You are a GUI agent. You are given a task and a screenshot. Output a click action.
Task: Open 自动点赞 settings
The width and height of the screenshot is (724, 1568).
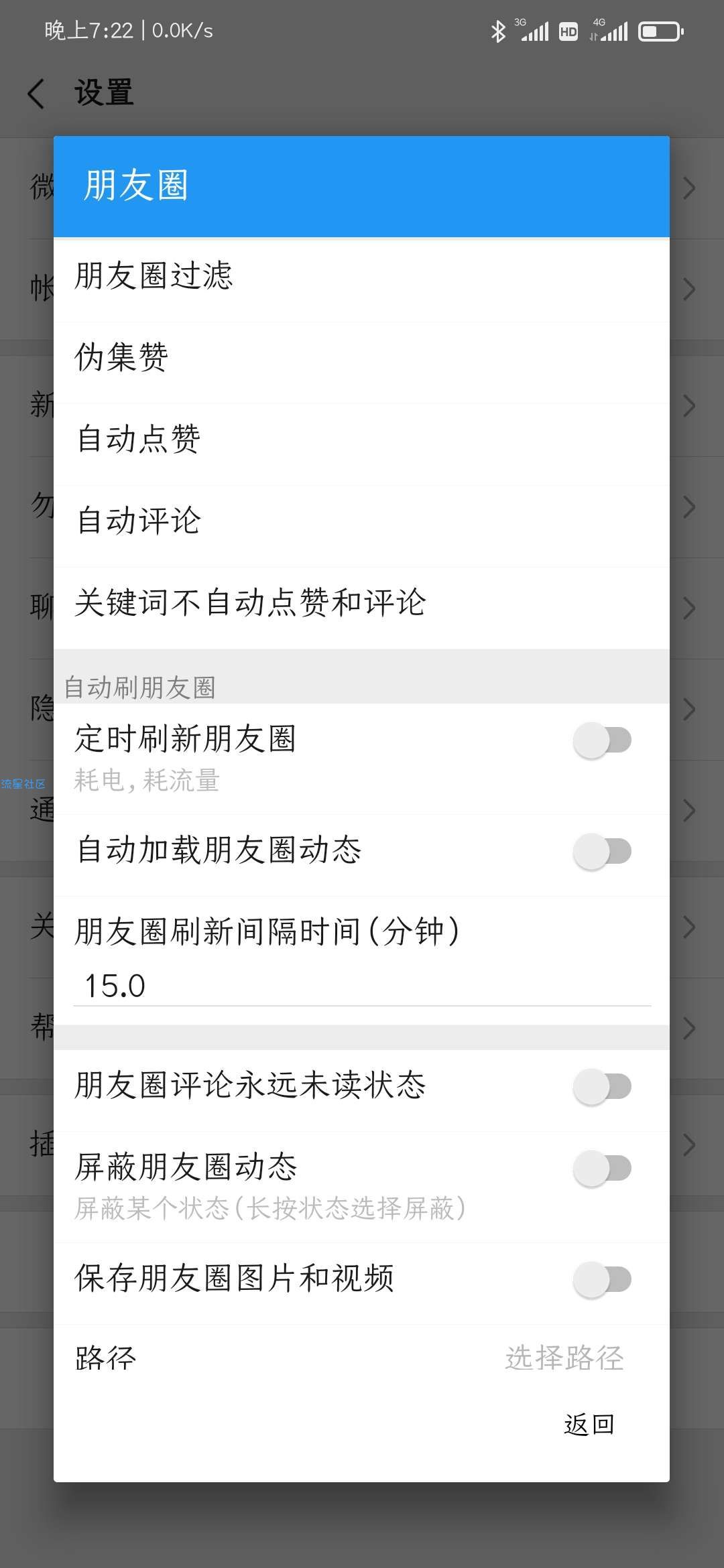(361, 444)
